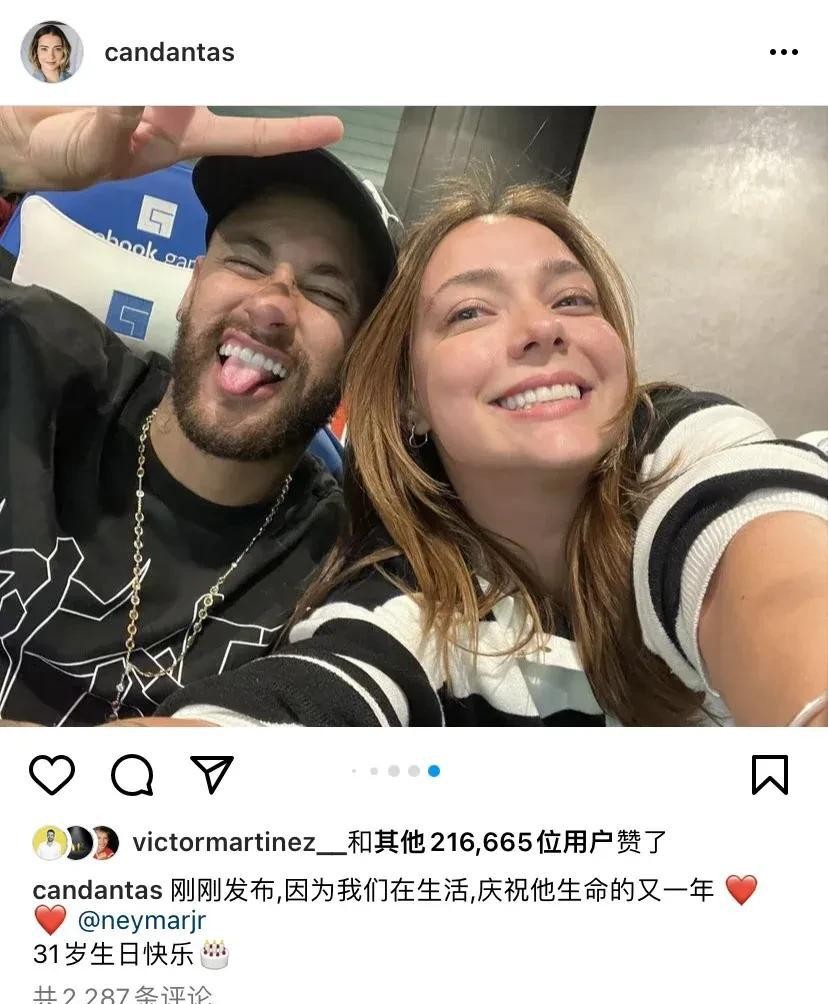The height and width of the screenshot is (1004, 828).
Task: Open candantas profile picture
Action: pyautogui.click(x=51, y=52)
